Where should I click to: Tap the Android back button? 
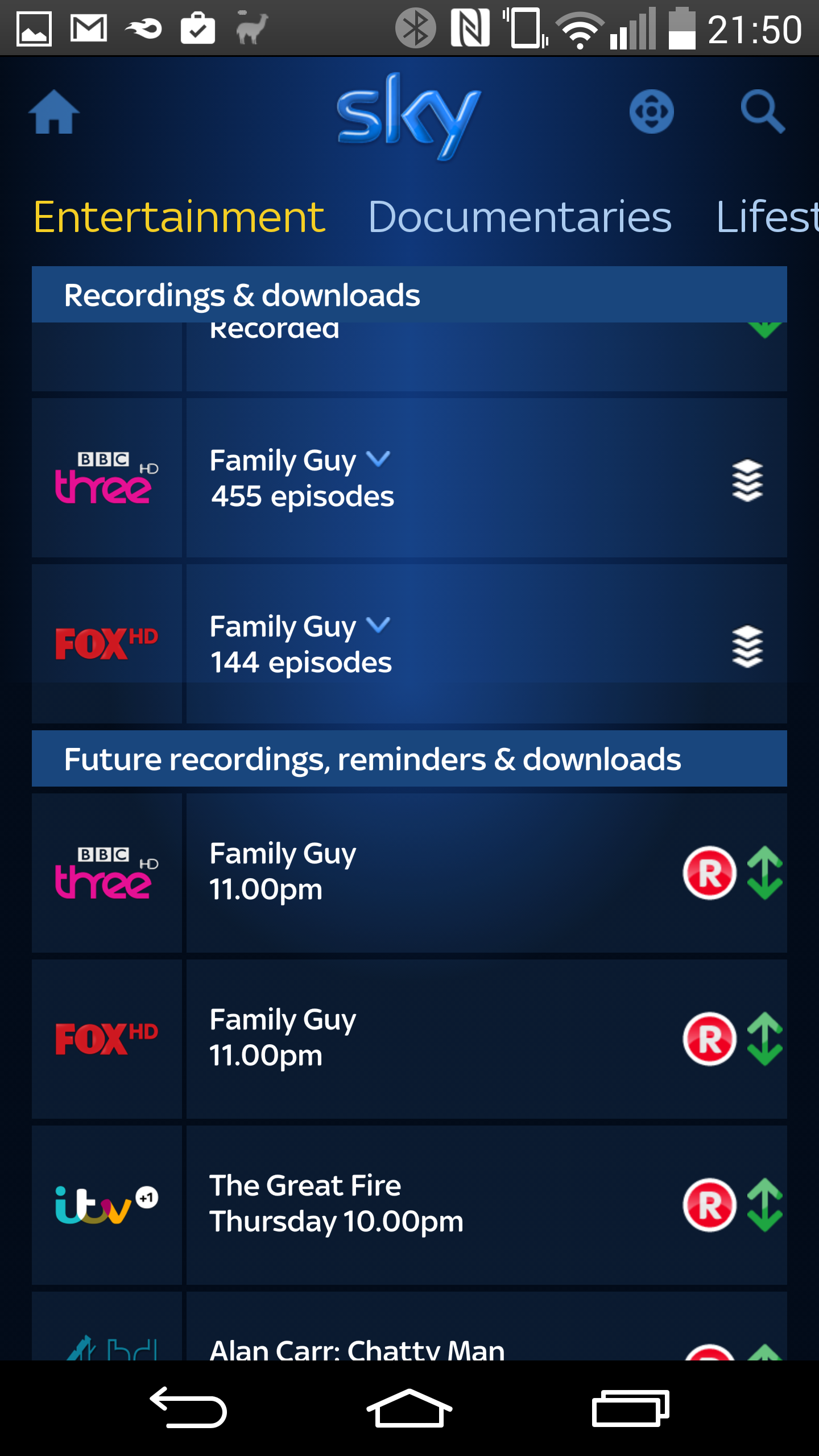pos(188,1408)
